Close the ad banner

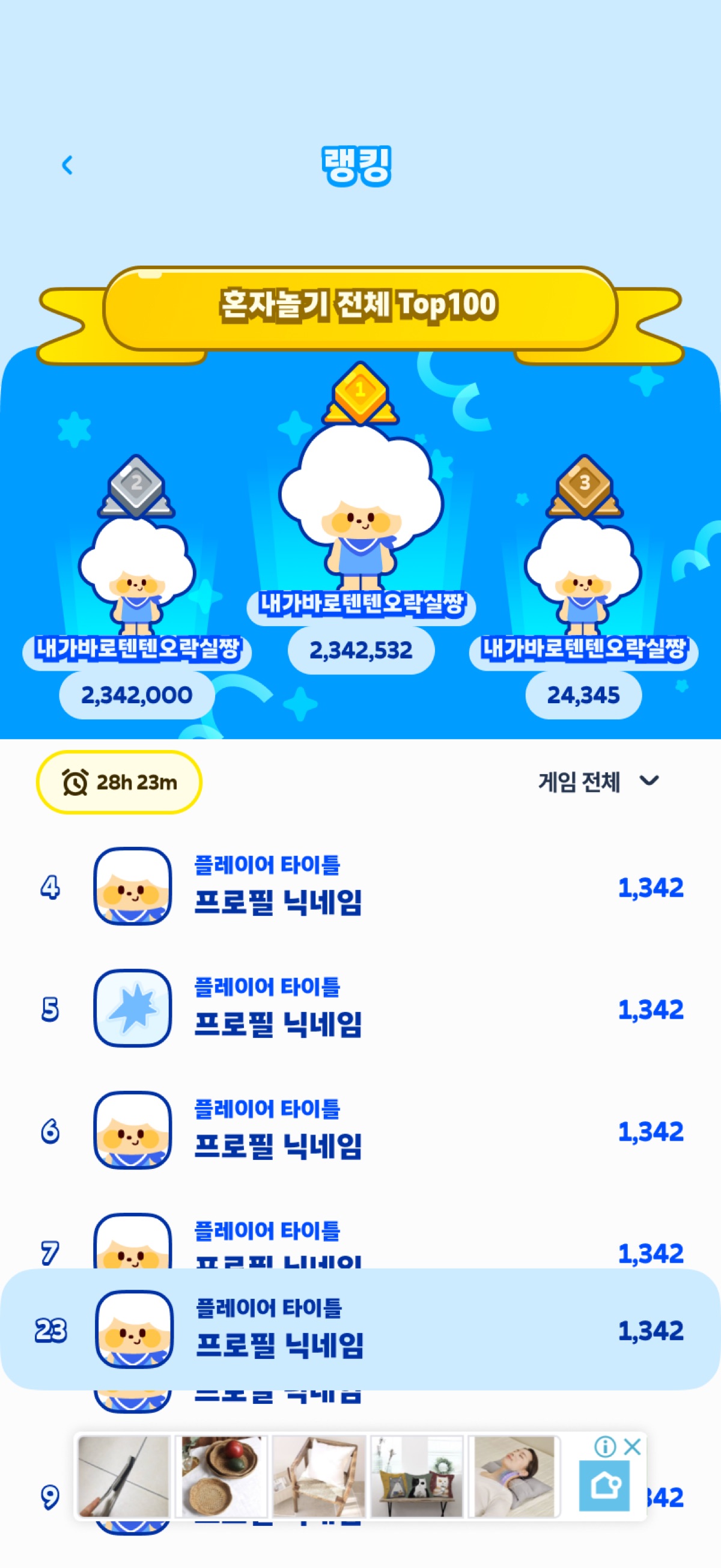click(633, 1446)
